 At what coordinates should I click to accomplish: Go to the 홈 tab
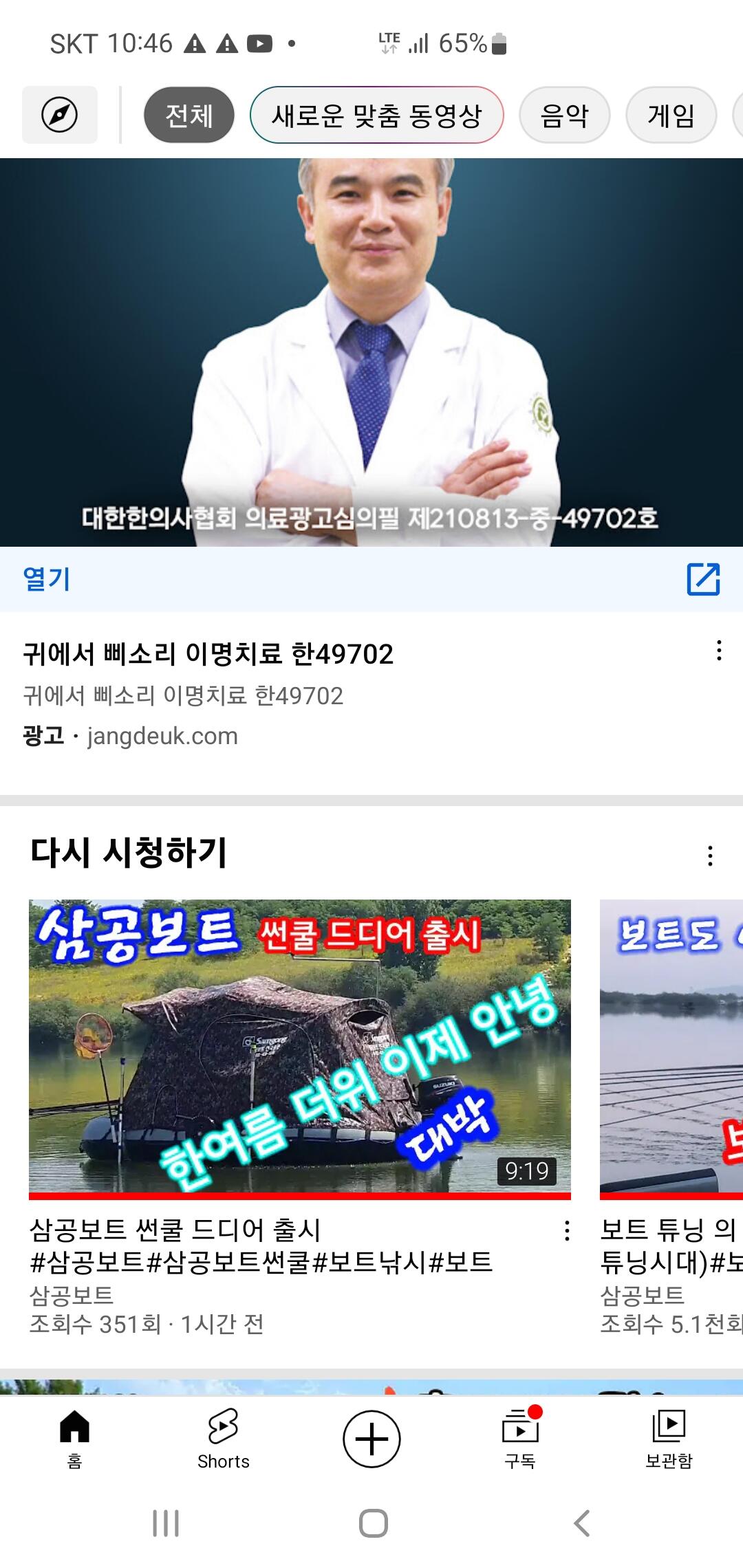pos(74,1439)
